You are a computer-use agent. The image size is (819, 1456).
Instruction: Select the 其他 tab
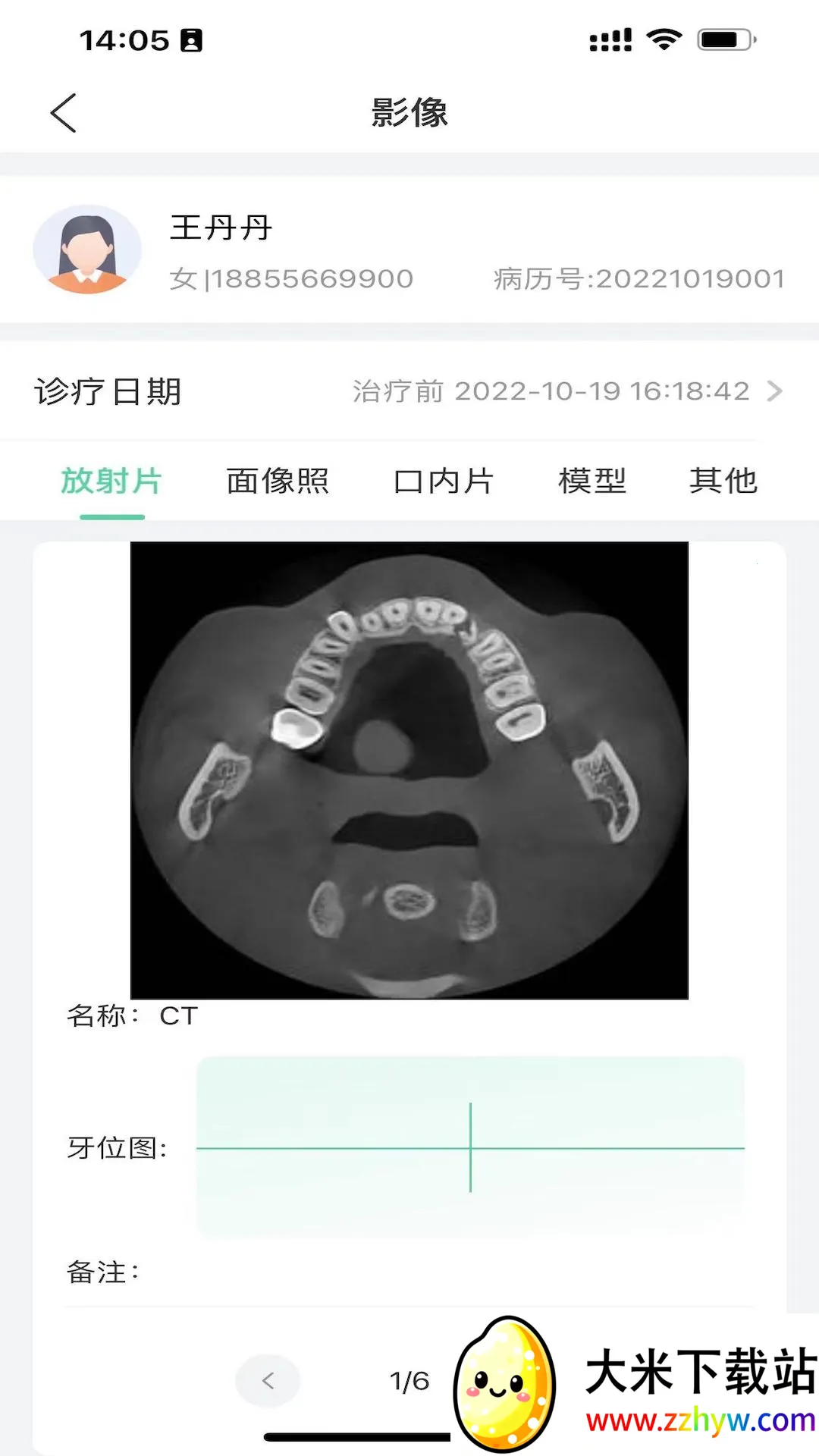coord(723,481)
